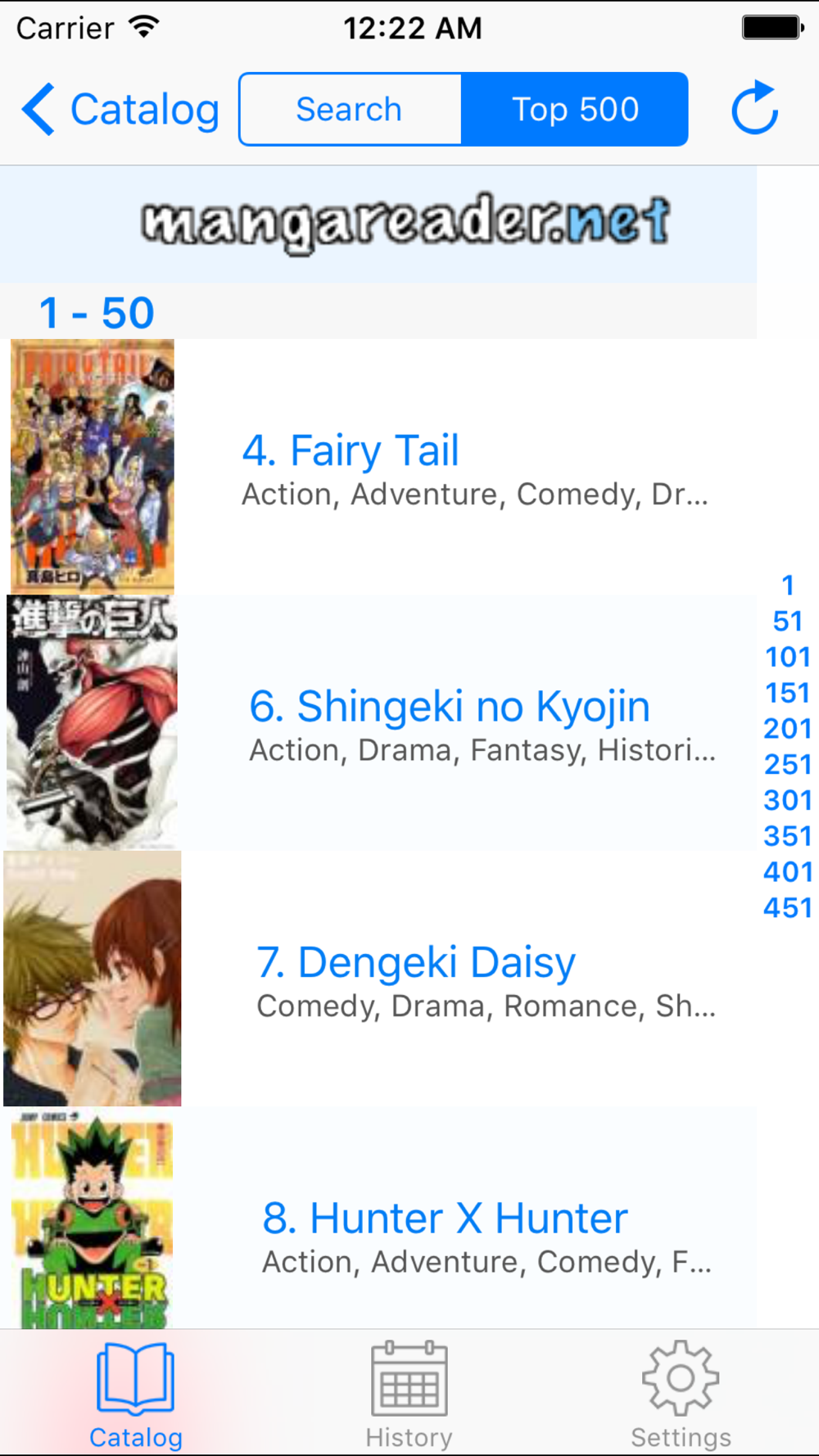
Task: Select the Top 500 segment
Action: coord(575,110)
